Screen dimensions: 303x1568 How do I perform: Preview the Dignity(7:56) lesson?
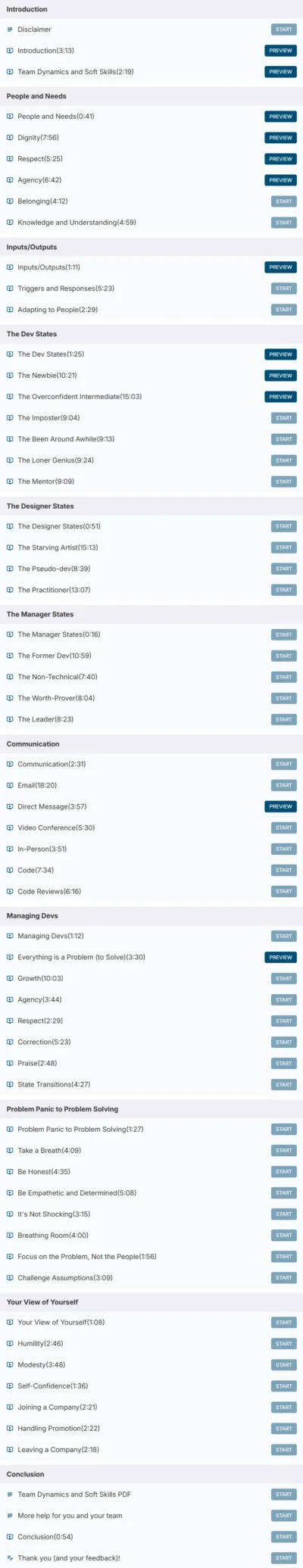[x=280, y=138]
